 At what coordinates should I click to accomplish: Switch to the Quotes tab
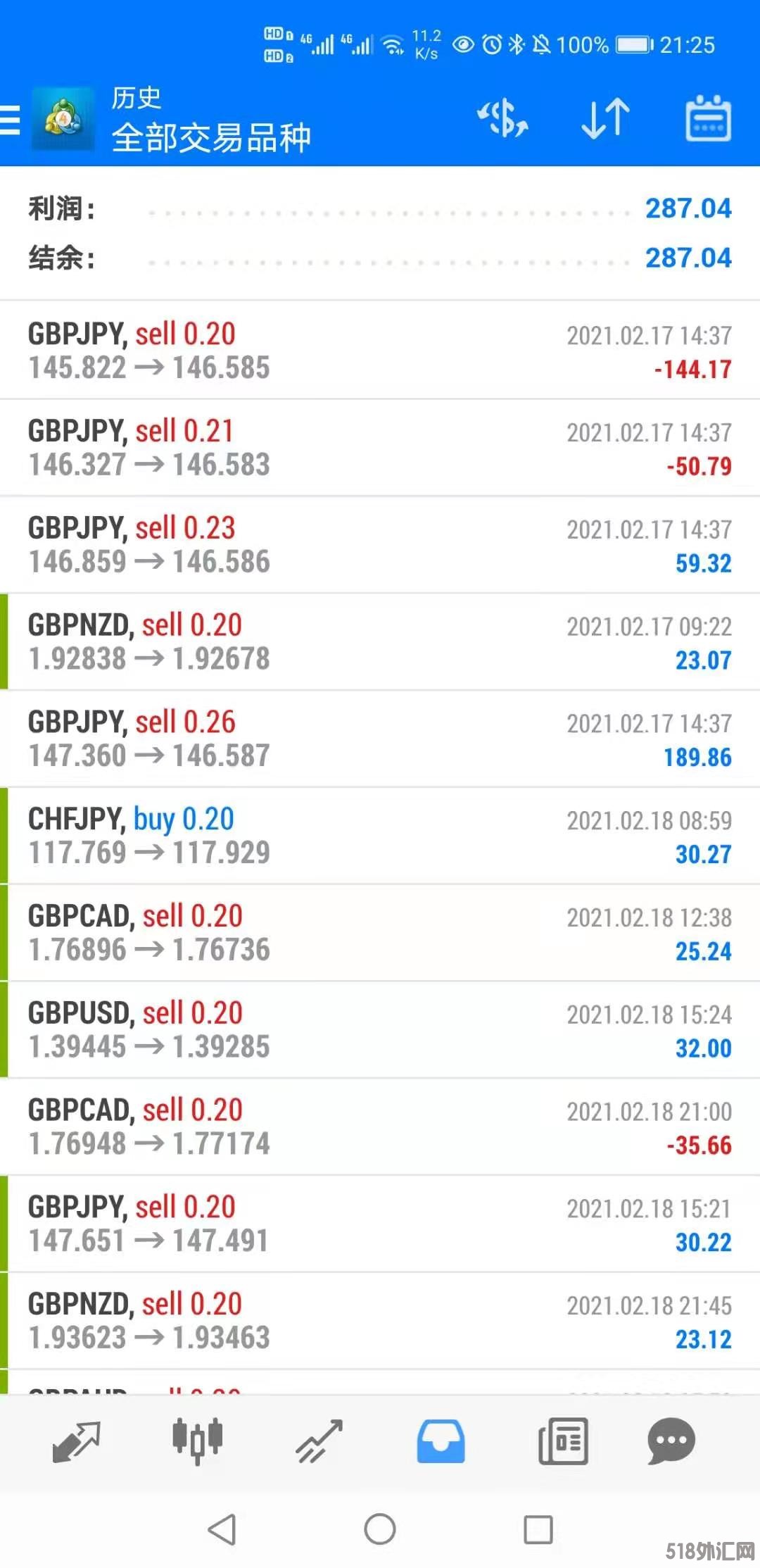click(x=76, y=1441)
